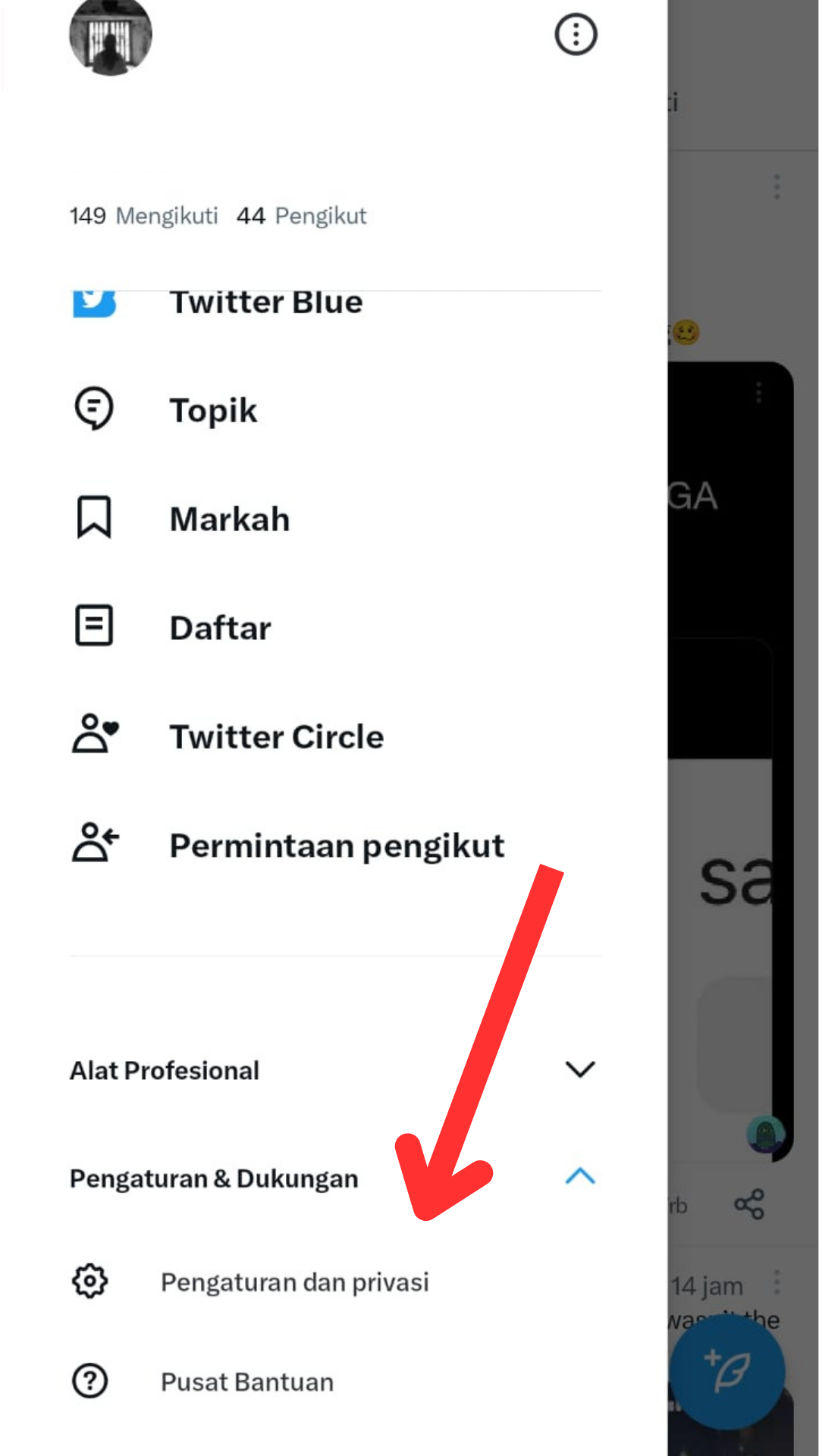The width and height of the screenshot is (819, 1456).
Task: Open Twitter Circle
Action: click(276, 737)
